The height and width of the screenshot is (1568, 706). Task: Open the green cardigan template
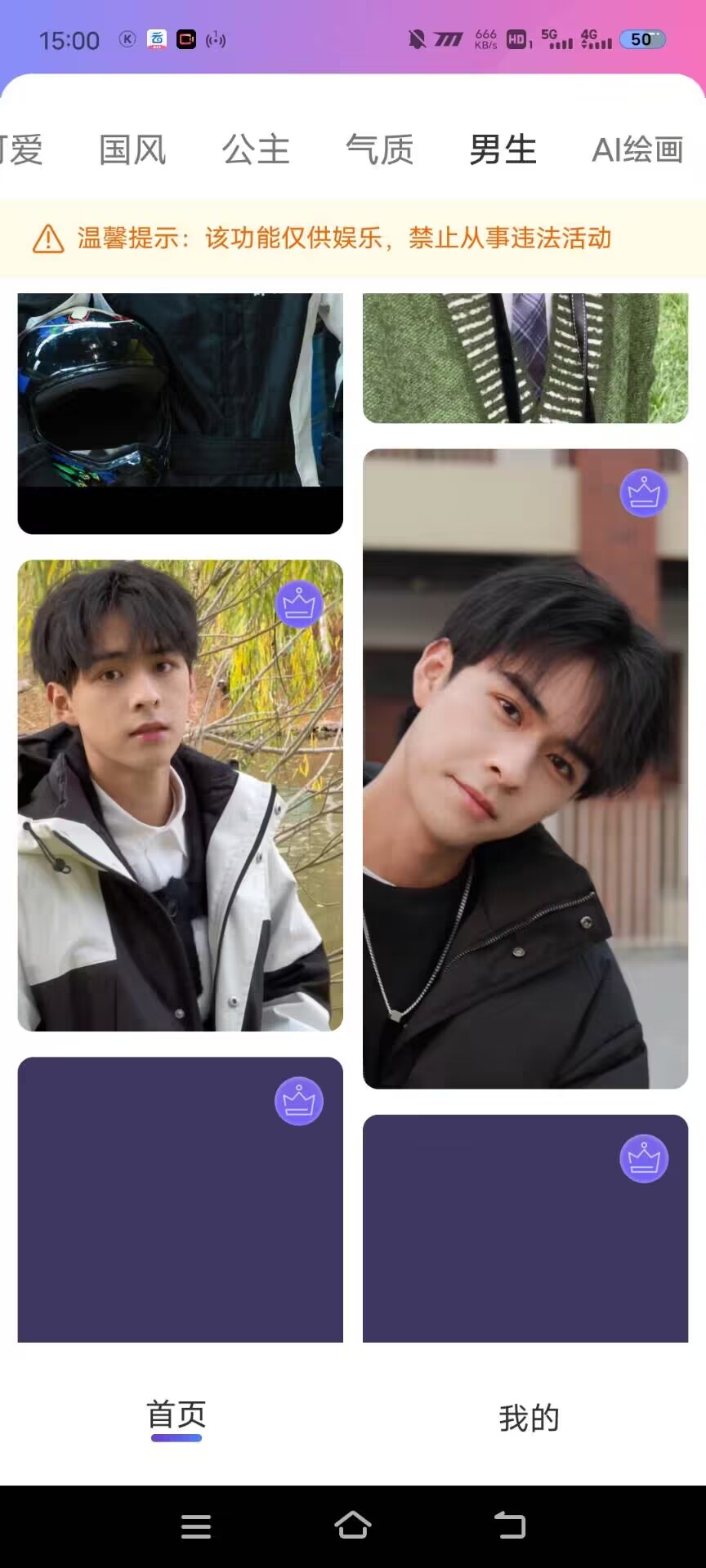[525, 358]
